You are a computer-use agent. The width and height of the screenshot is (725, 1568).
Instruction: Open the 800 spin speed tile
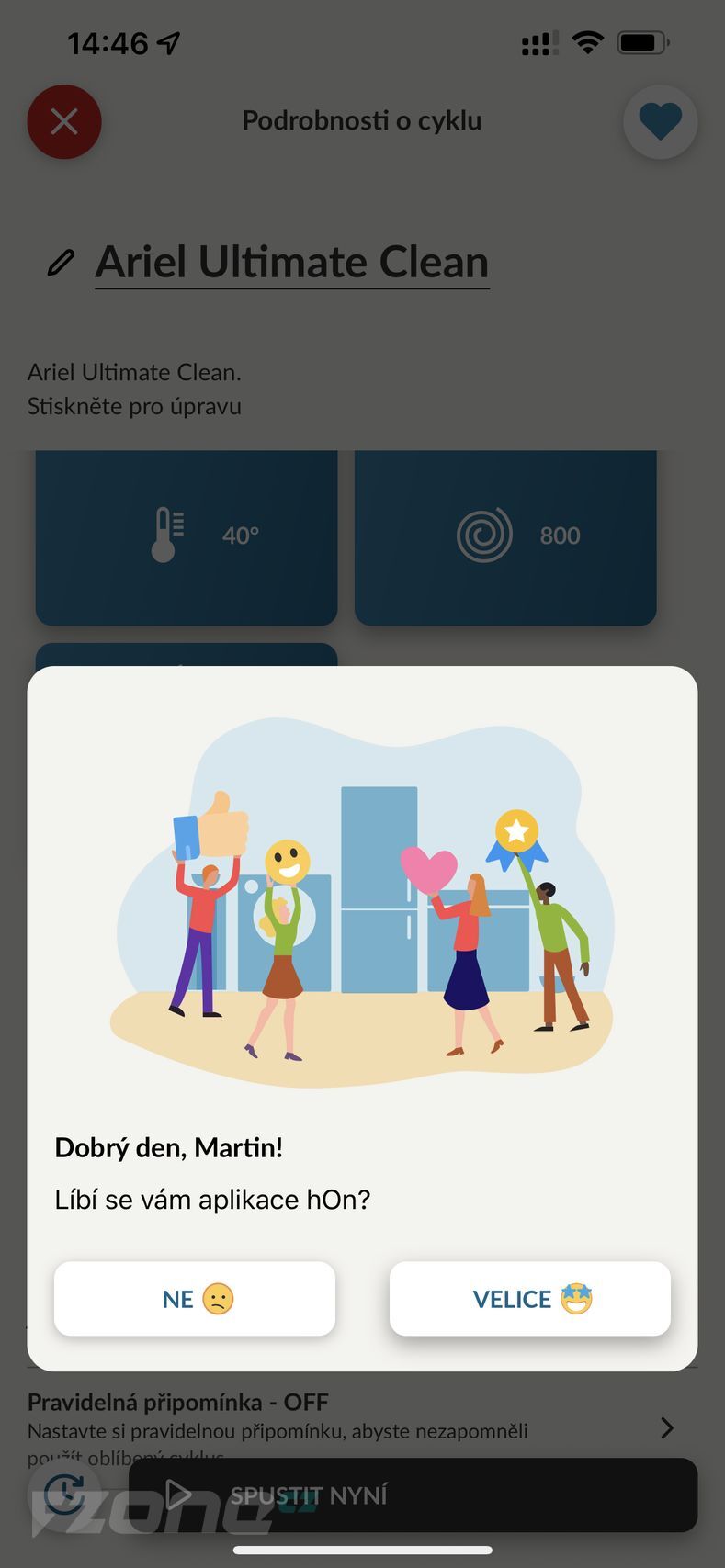tap(505, 537)
